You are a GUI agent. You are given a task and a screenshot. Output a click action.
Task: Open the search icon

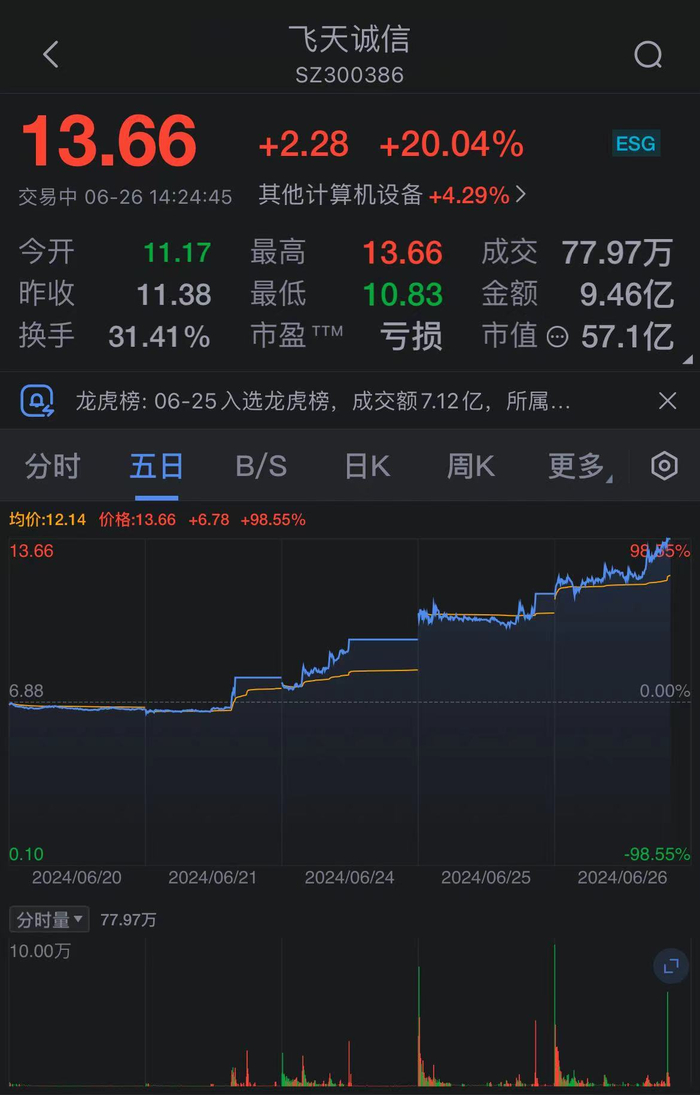coord(648,55)
